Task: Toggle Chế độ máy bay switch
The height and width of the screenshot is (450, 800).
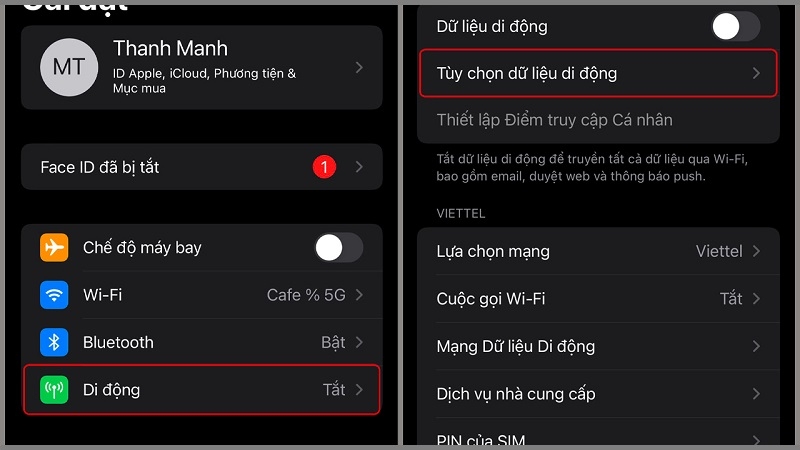Action: click(338, 248)
